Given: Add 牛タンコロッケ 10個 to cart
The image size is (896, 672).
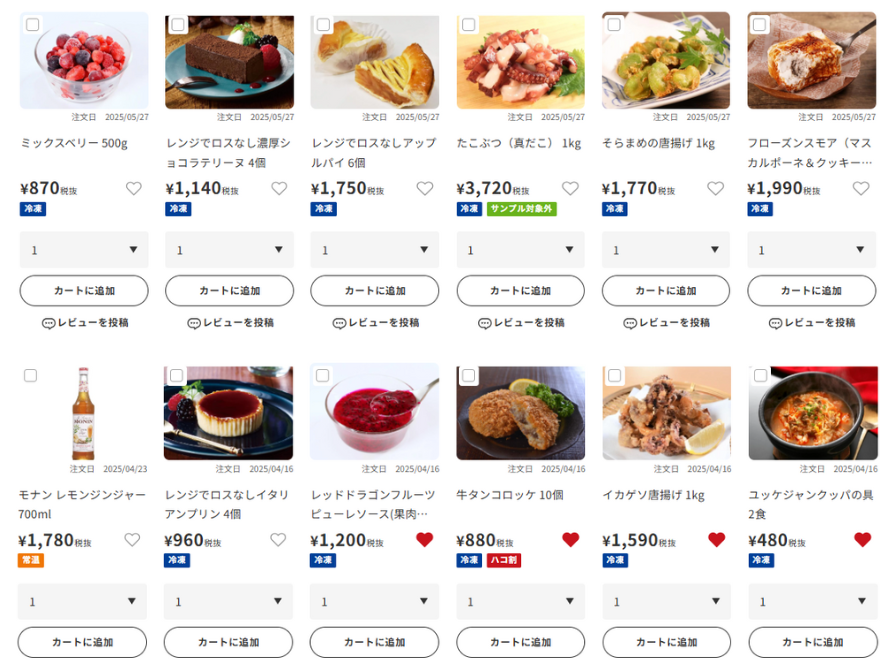Looking at the screenshot, I should click(x=520, y=642).
